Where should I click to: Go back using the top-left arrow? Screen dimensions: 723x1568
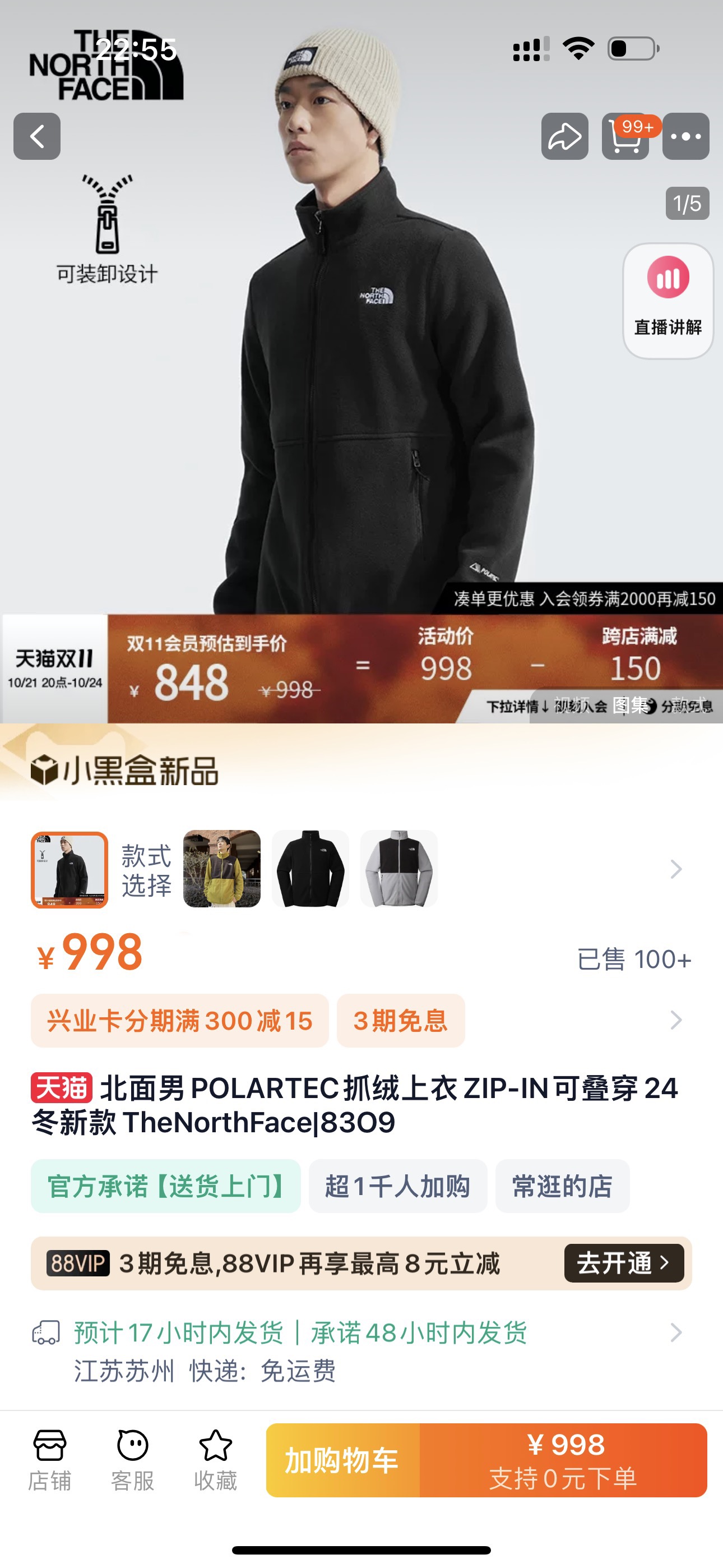pyautogui.click(x=37, y=136)
